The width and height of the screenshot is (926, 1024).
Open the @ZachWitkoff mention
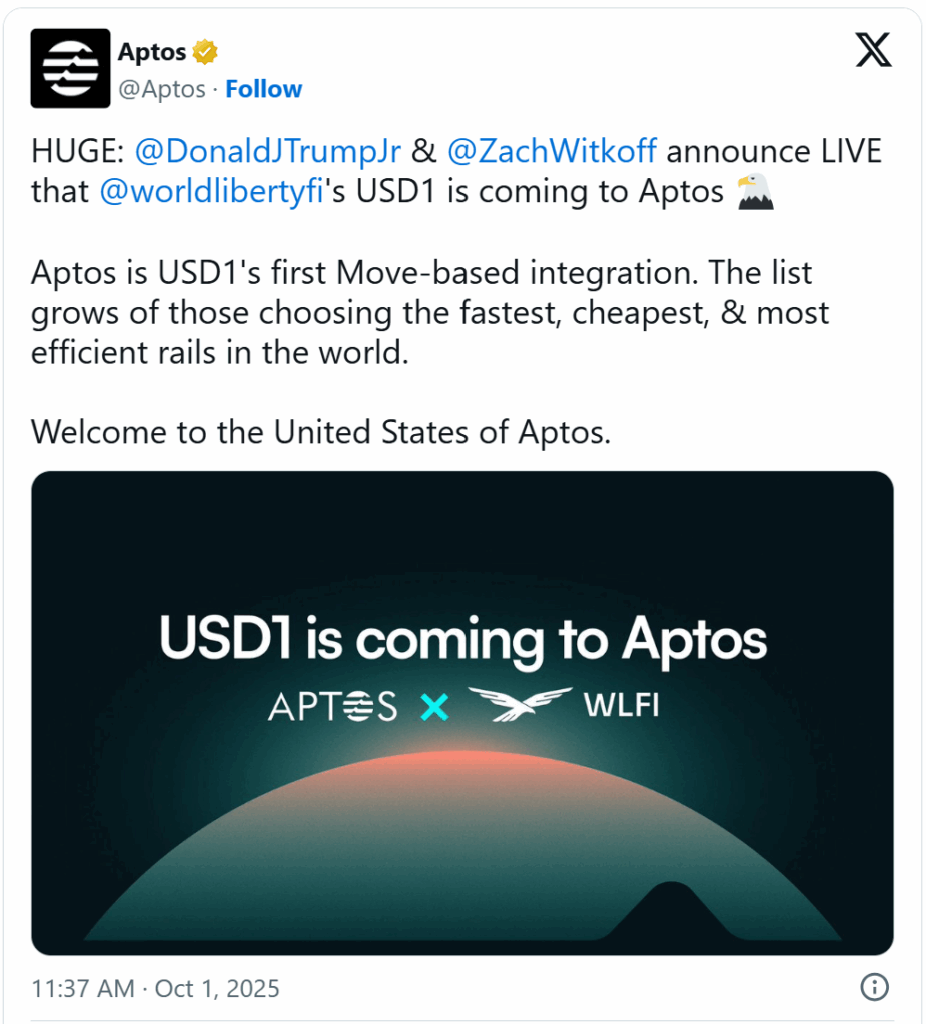coord(552,151)
